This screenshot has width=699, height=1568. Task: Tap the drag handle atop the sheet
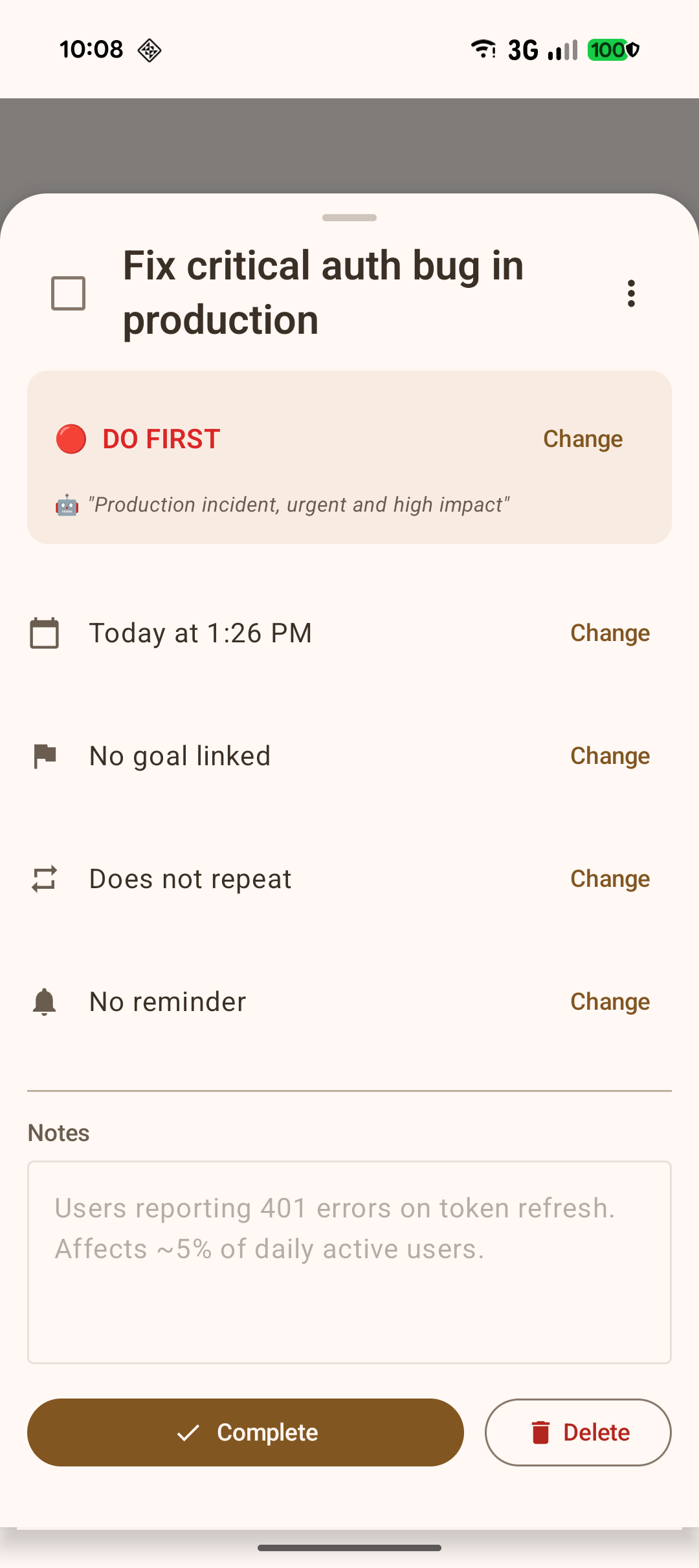349,218
